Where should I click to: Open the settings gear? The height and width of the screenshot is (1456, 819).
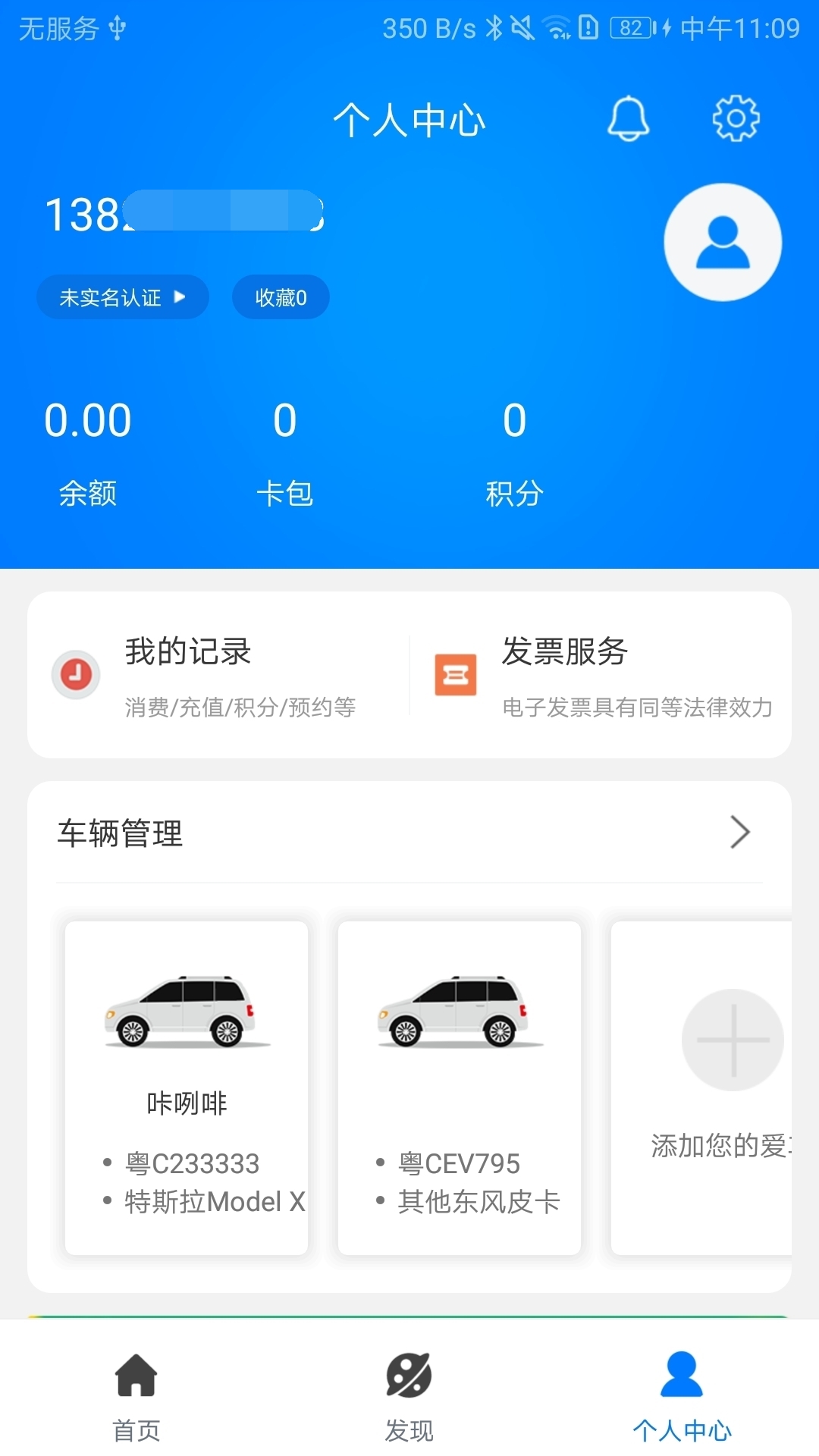(733, 119)
